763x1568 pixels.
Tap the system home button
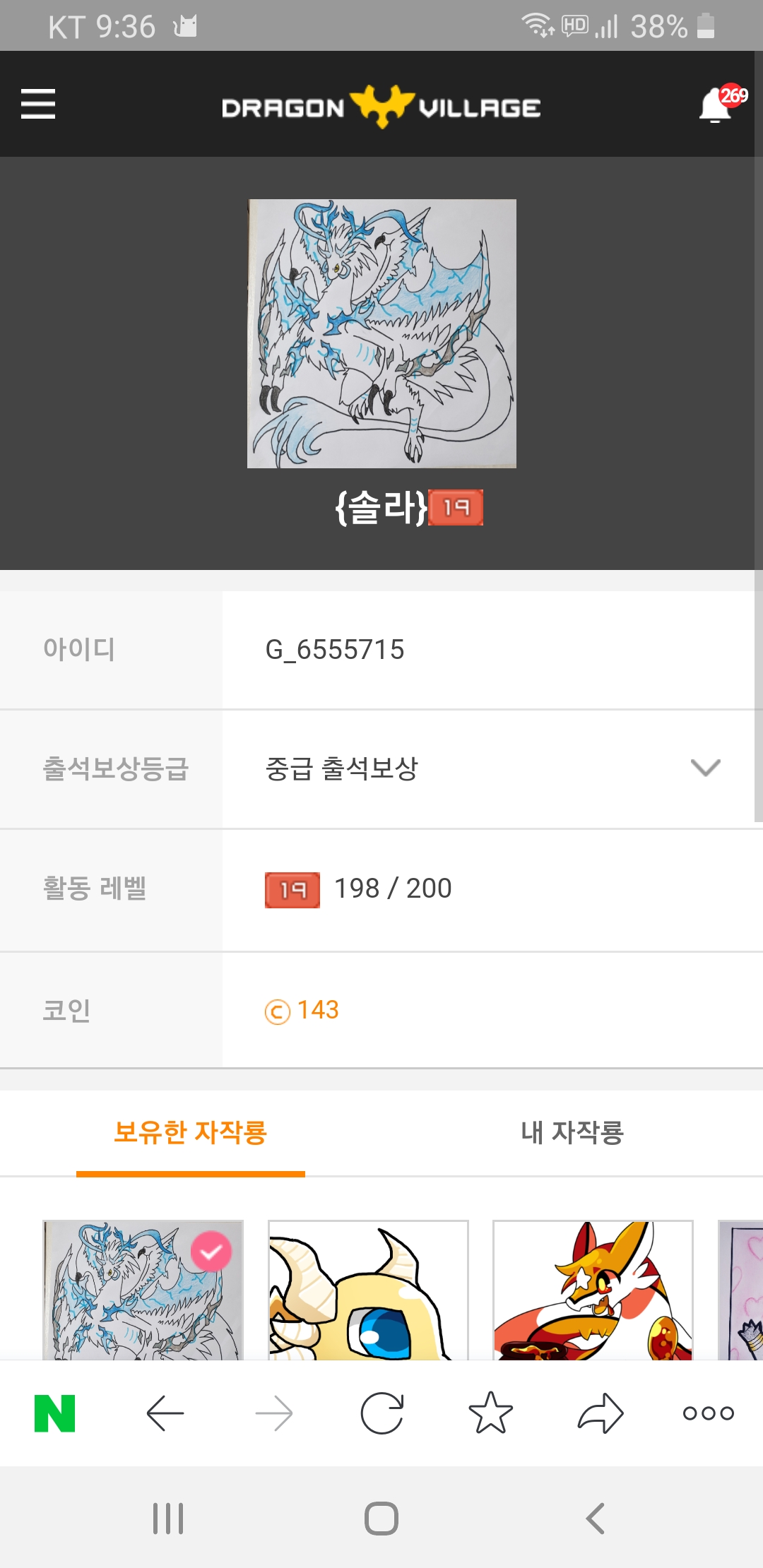tap(381, 1519)
